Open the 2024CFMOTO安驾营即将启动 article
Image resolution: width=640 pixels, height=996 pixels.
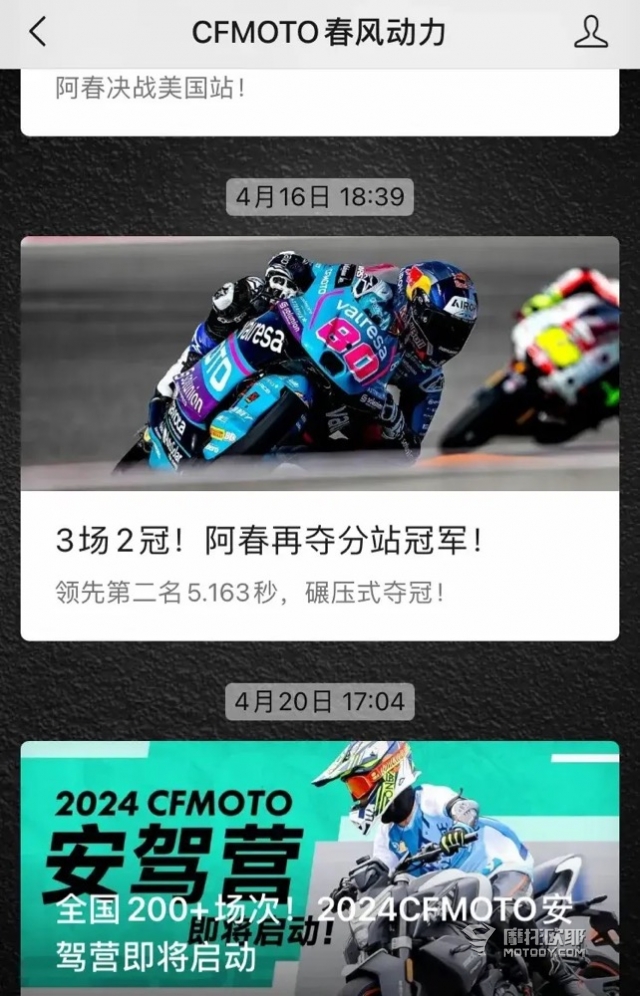(x=318, y=870)
